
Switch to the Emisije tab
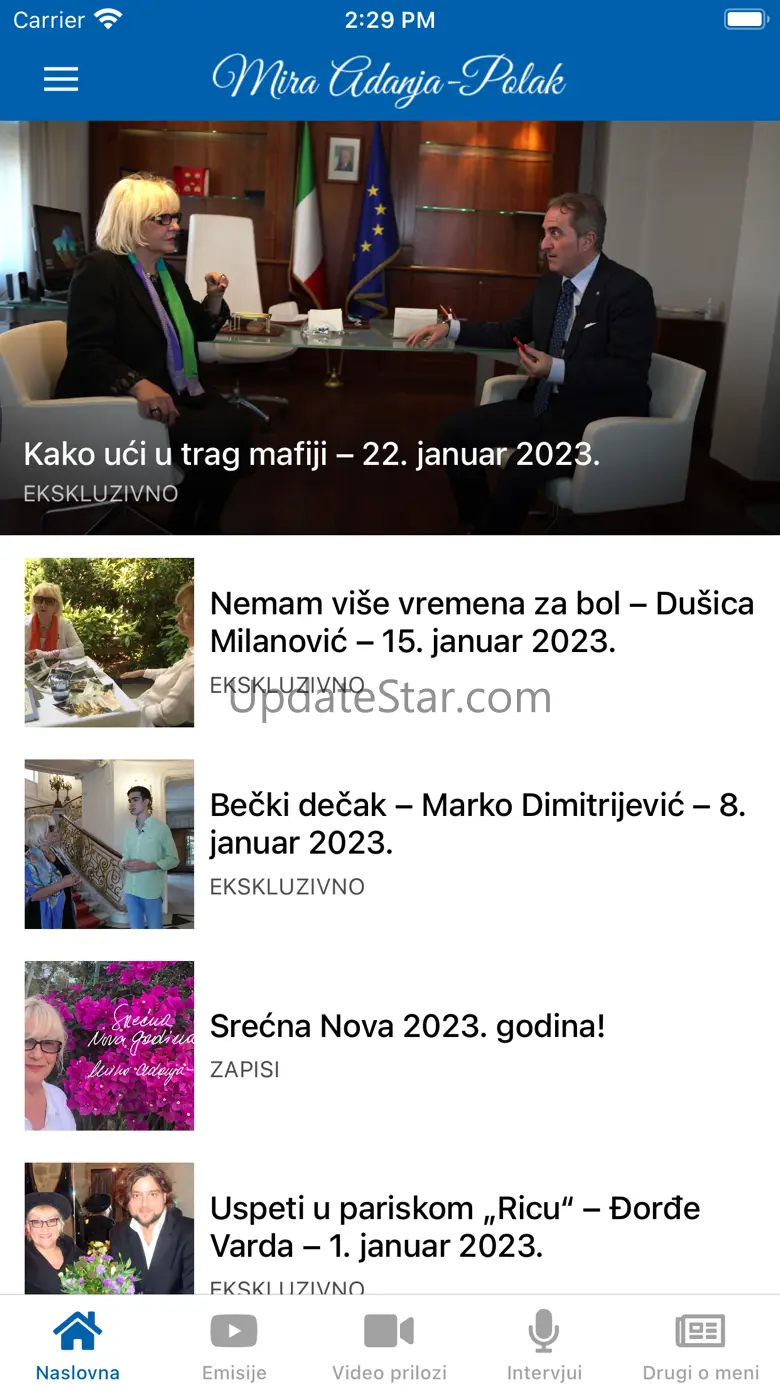pos(234,1345)
